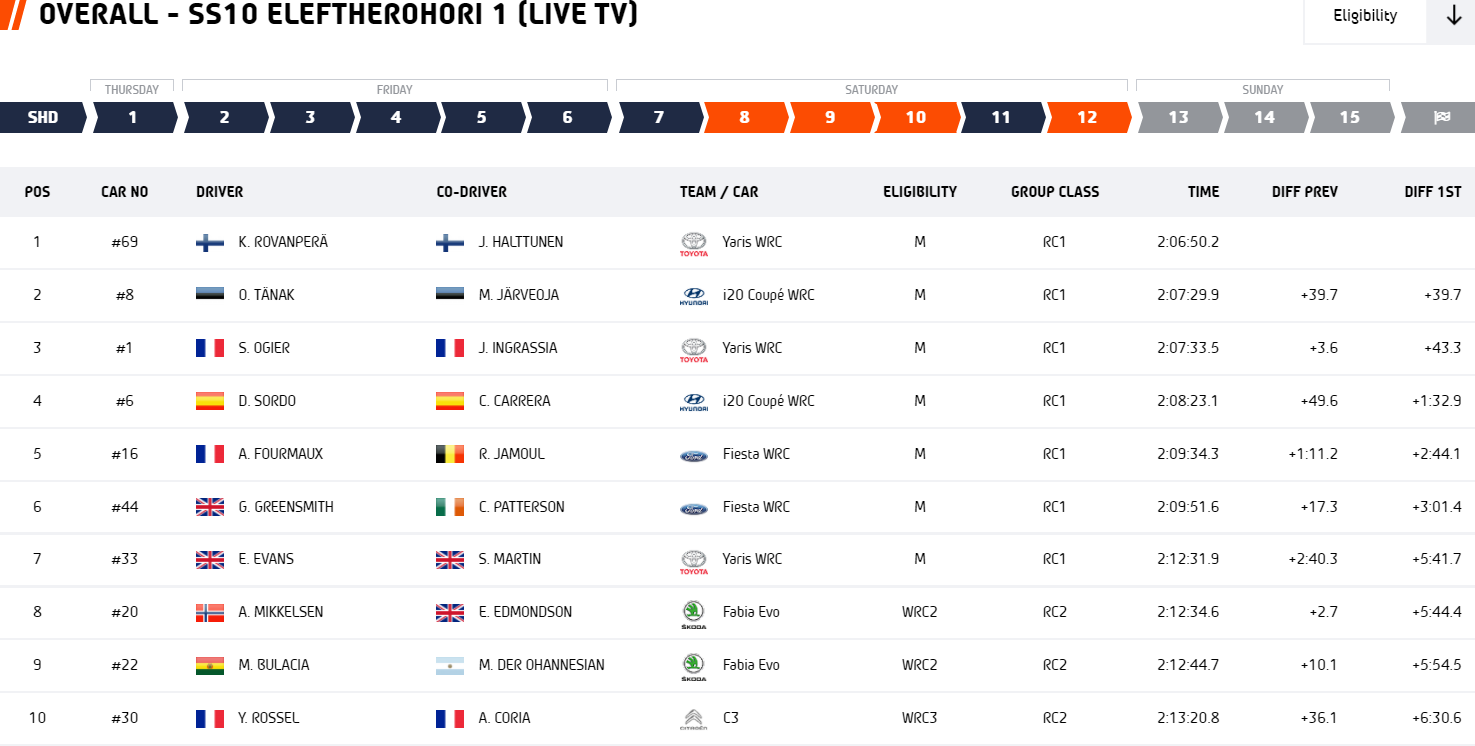
Task: Select stage 13 on Sunday
Action: [x=1179, y=117]
